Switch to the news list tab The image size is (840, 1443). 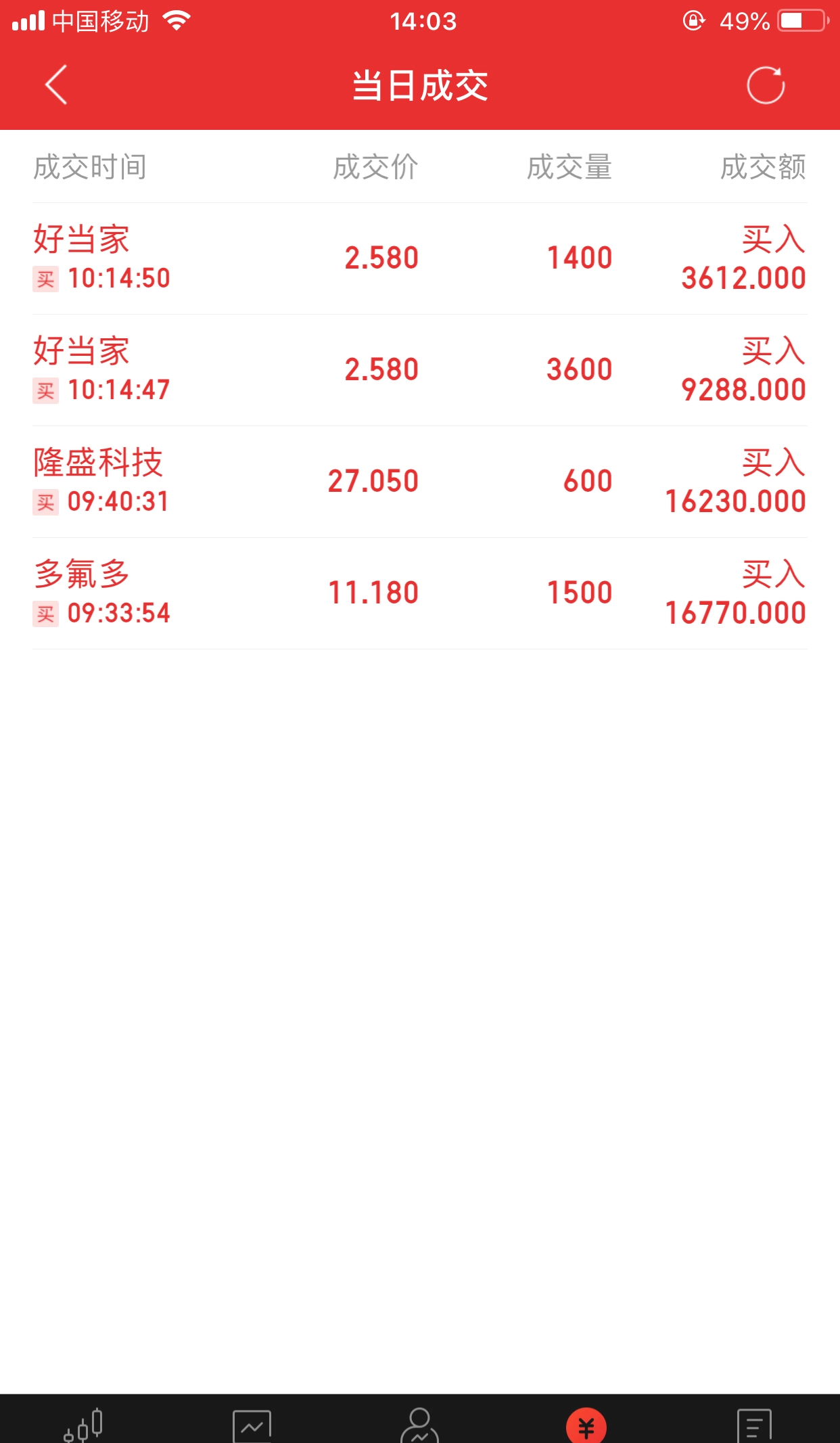tap(755, 1425)
